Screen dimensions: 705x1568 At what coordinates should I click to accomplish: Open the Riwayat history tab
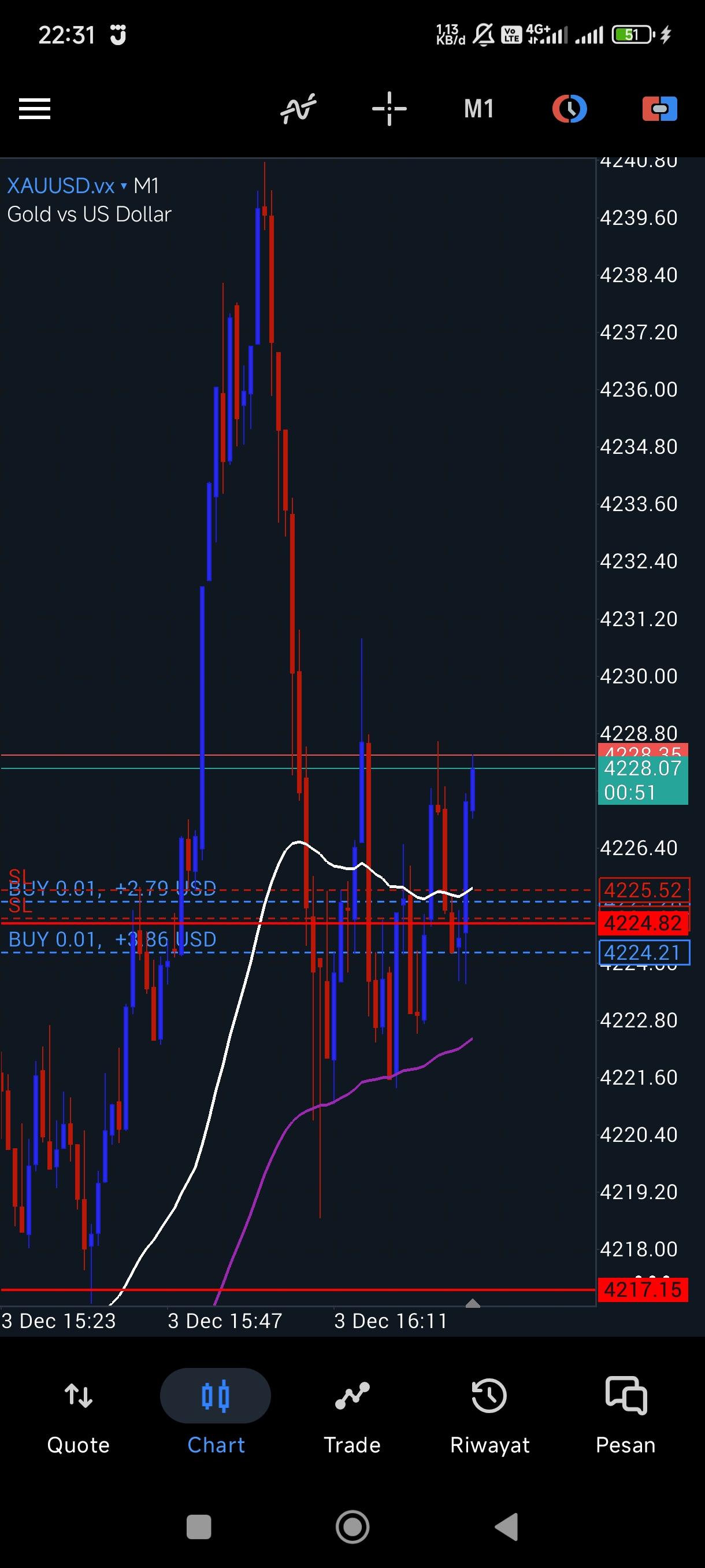coord(489,1418)
